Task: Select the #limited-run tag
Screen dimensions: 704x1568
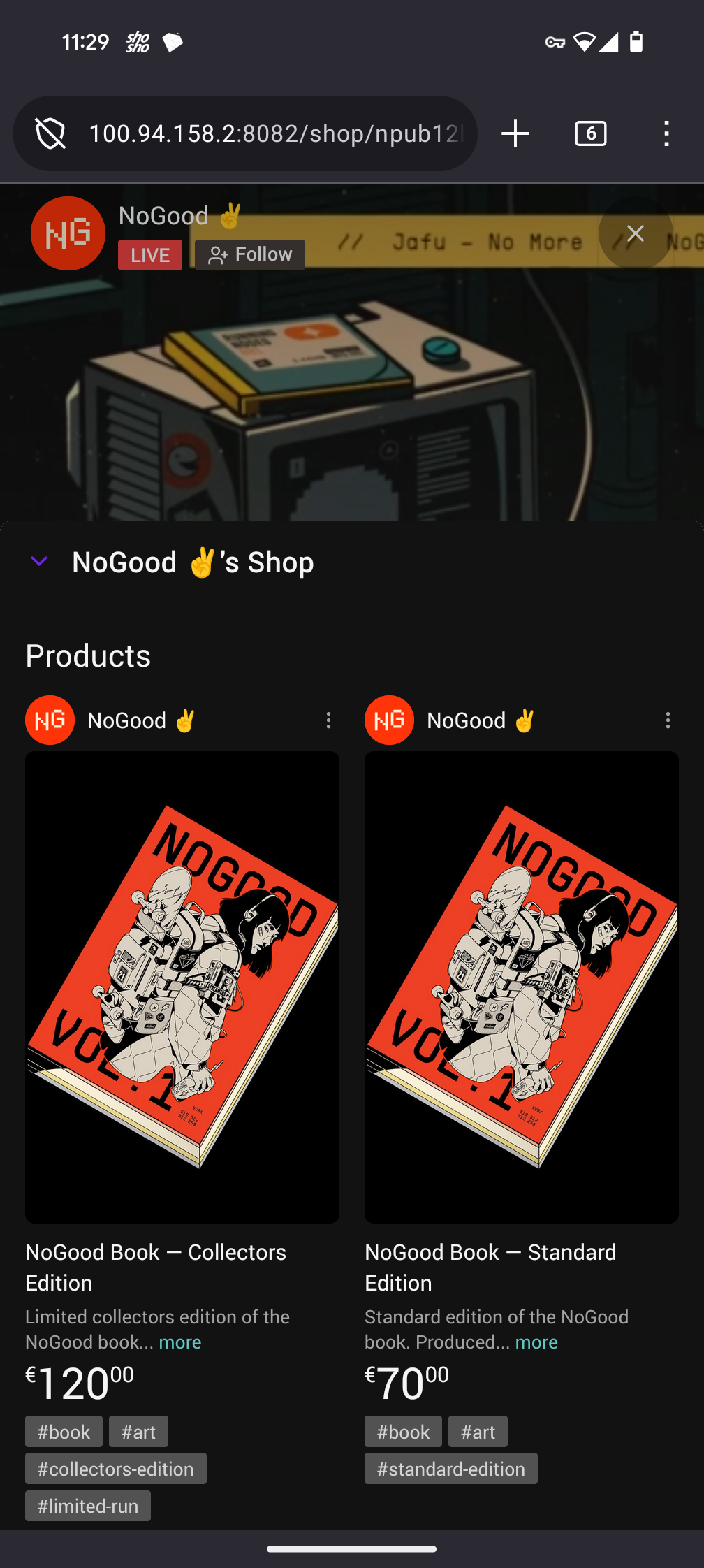Action: [x=88, y=1506]
